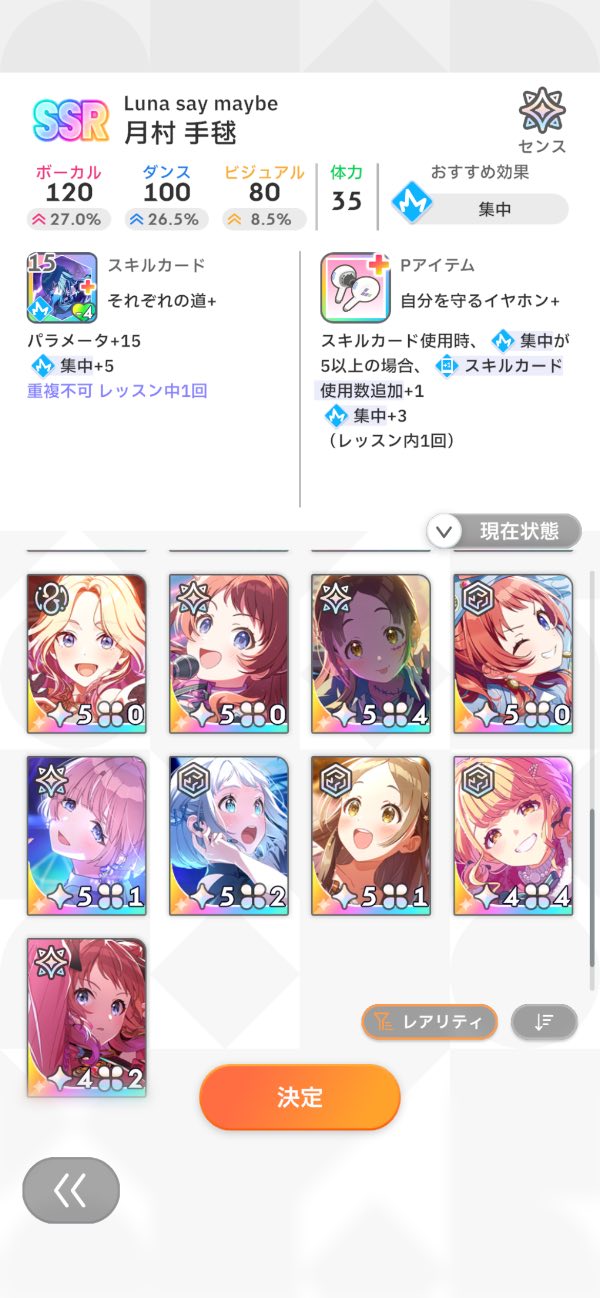Confirm selection with the 決定 button
The width and height of the screenshot is (600, 1298).
pyautogui.click(x=300, y=1096)
